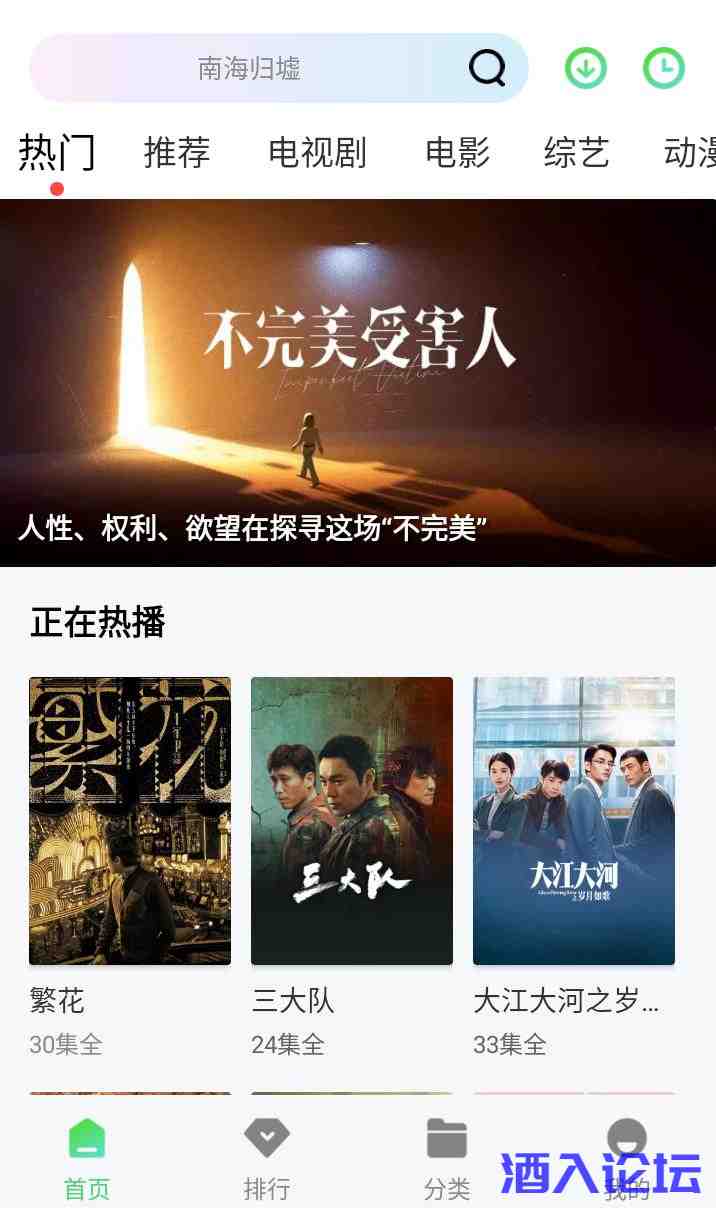
Task: Go to the 电影 tab
Action: pyautogui.click(x=457, y=153)
